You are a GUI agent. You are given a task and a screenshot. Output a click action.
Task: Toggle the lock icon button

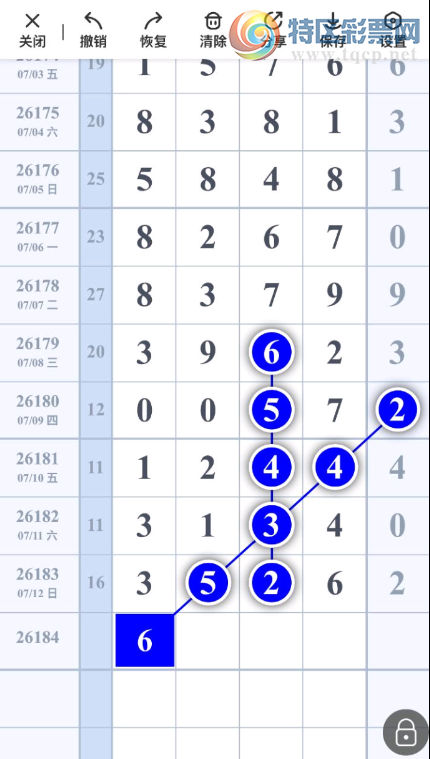click(x=405, y=733)
